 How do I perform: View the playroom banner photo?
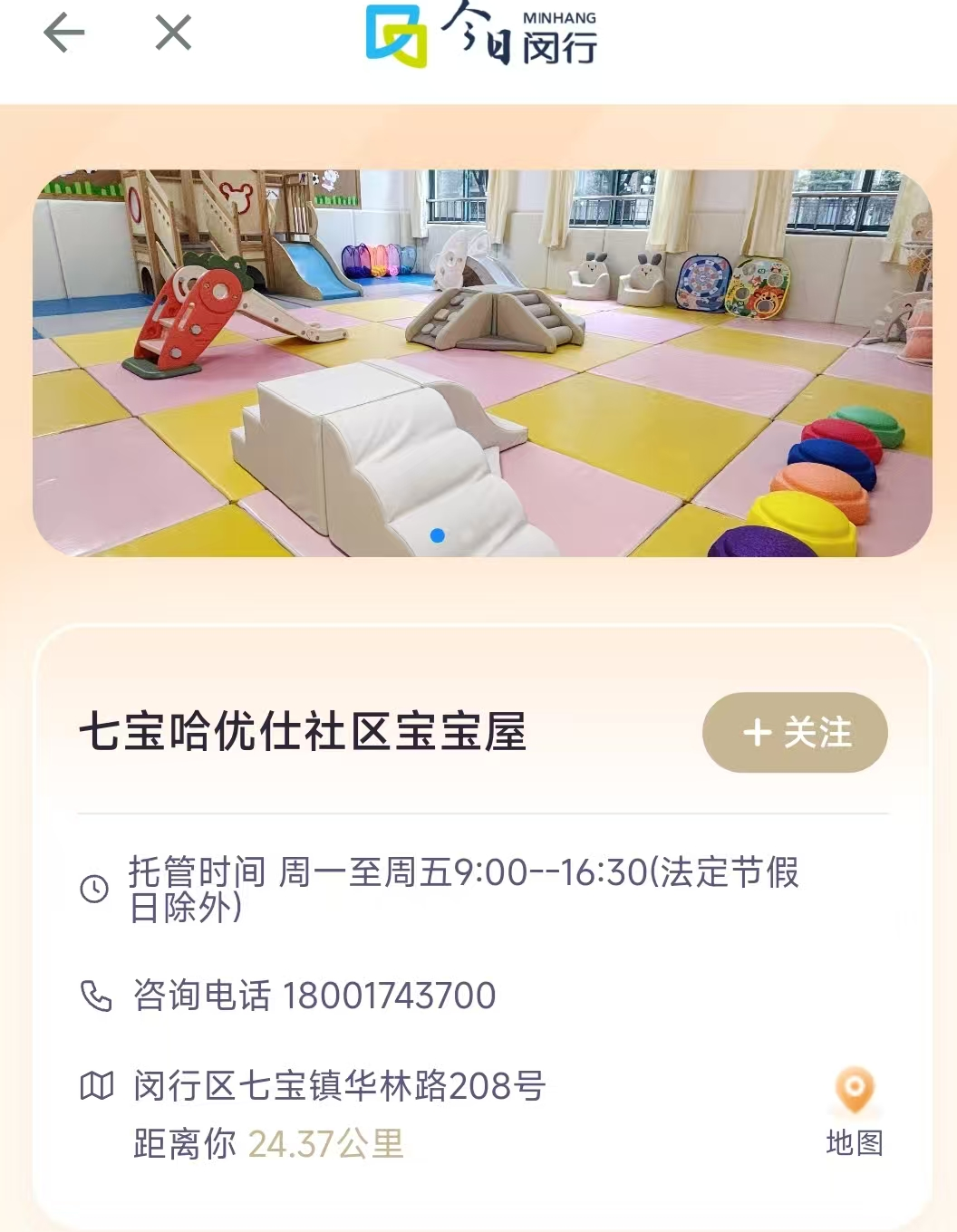(x=482, y=362)
